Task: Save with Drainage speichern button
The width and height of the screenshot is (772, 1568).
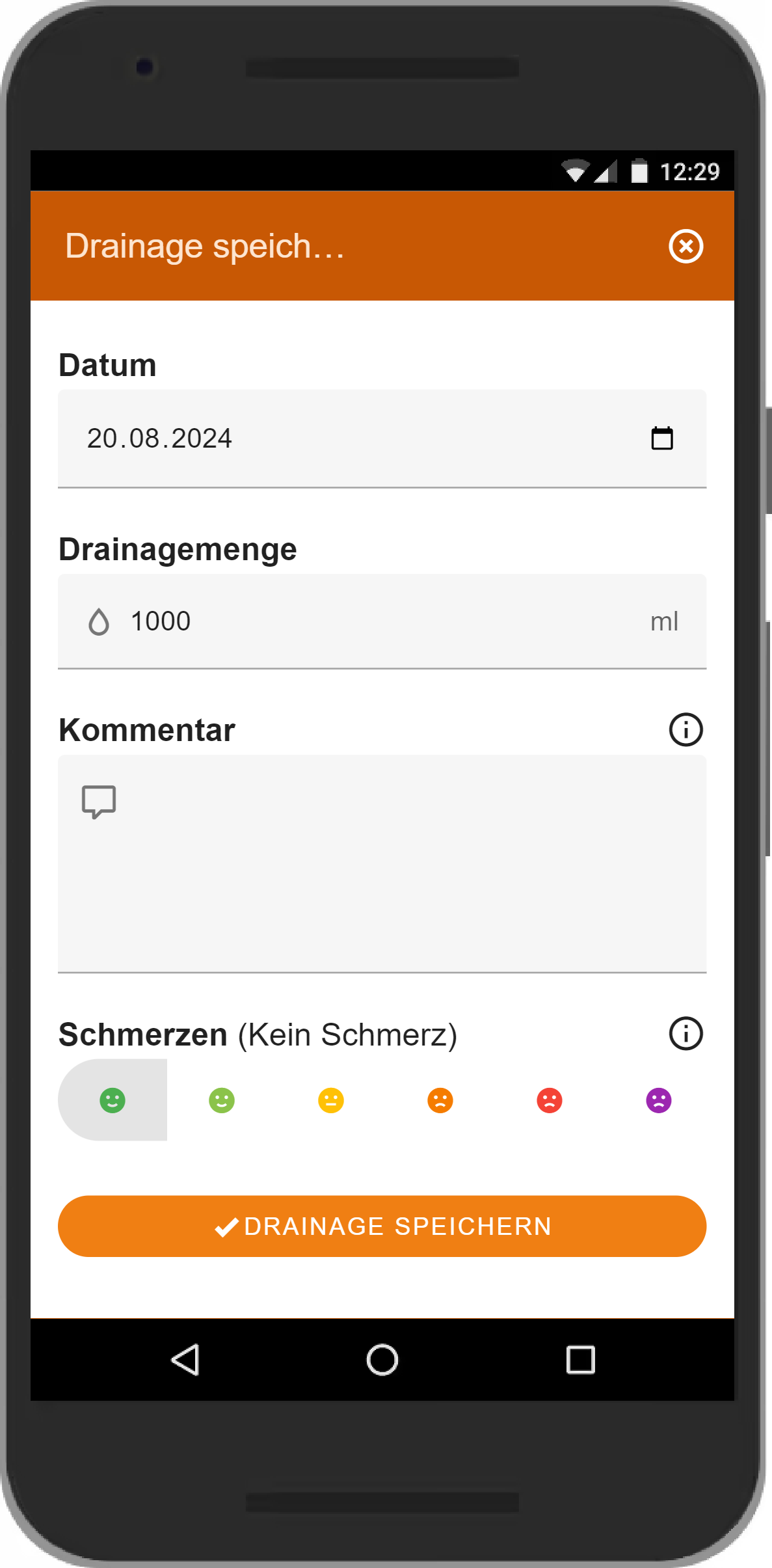Action: tap(382, 1226)
